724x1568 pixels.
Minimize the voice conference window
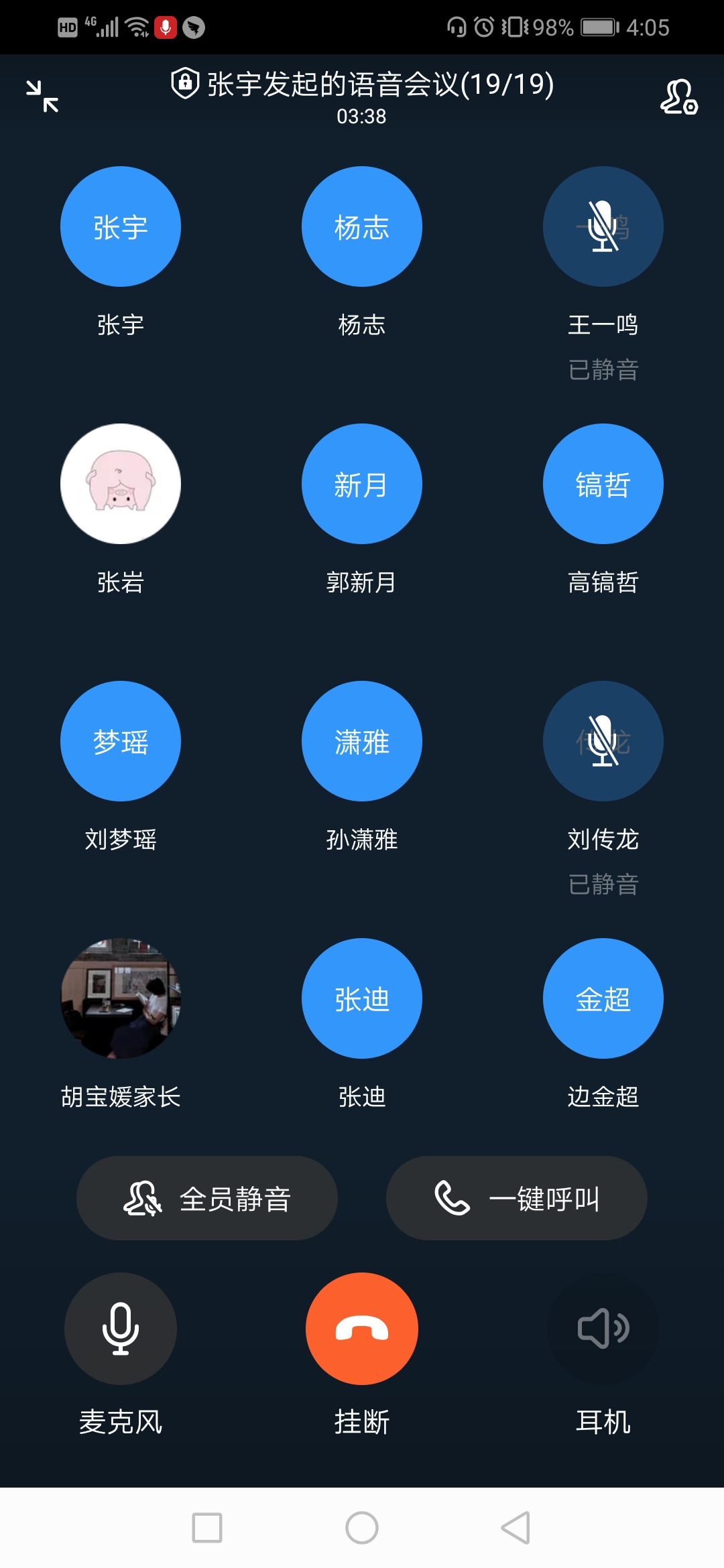(x=42, y=96)
